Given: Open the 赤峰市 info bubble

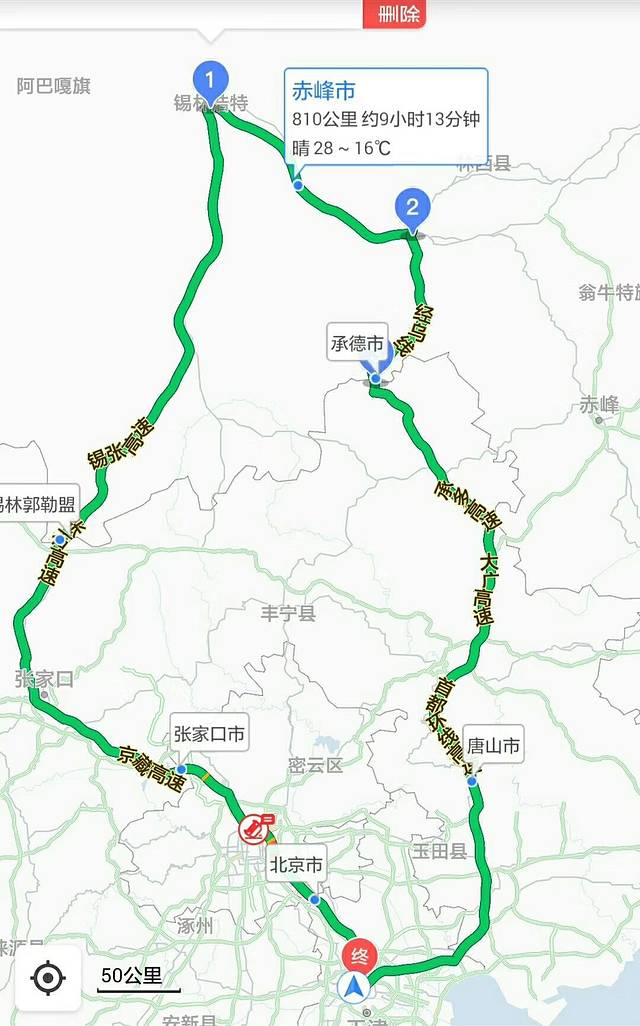Looking at the screenshot, I should (386, 119).
